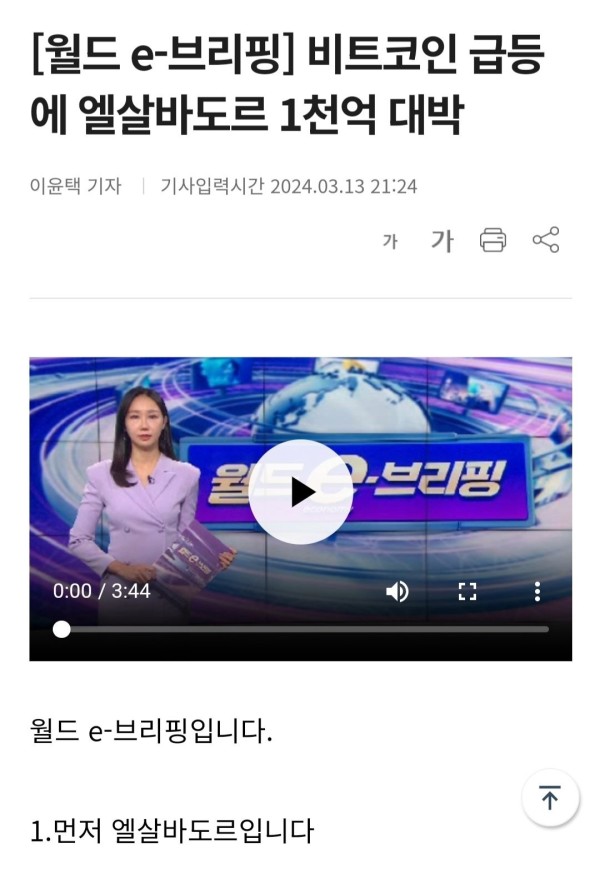This screenshot has height=873, width=600.
Task: Tap the video progress bar
Action: (x=300, y=629)
